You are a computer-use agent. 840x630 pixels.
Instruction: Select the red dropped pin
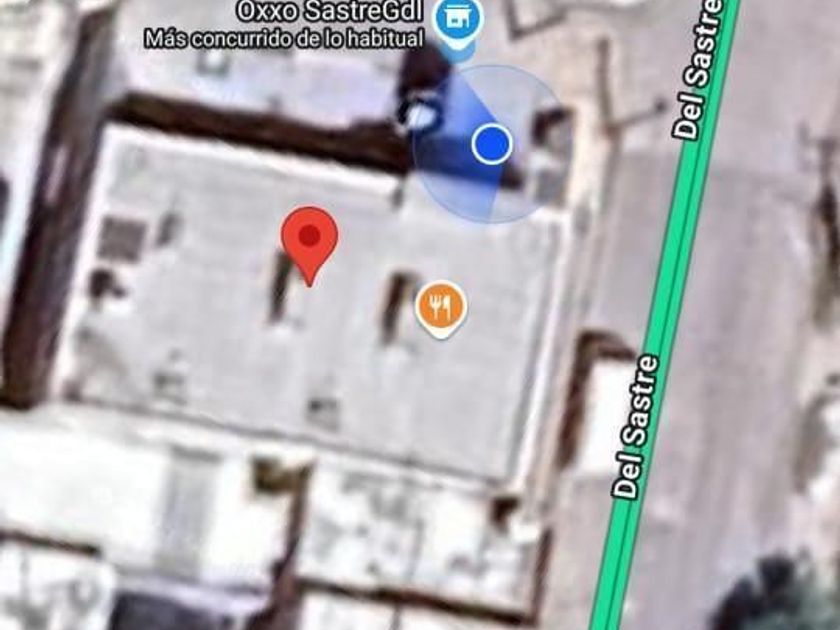coord(310,238)
